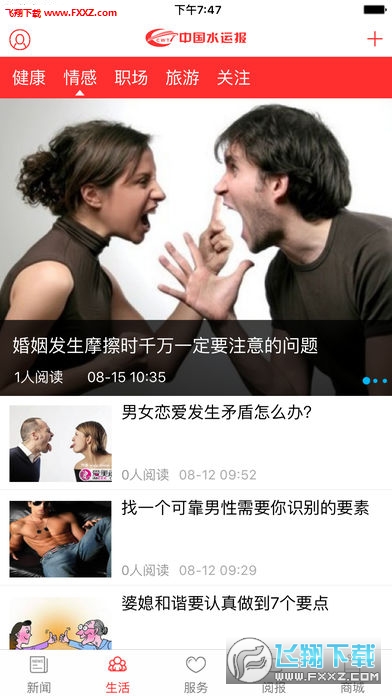Switch to the 新闻 bottom tab

point(39,674)
